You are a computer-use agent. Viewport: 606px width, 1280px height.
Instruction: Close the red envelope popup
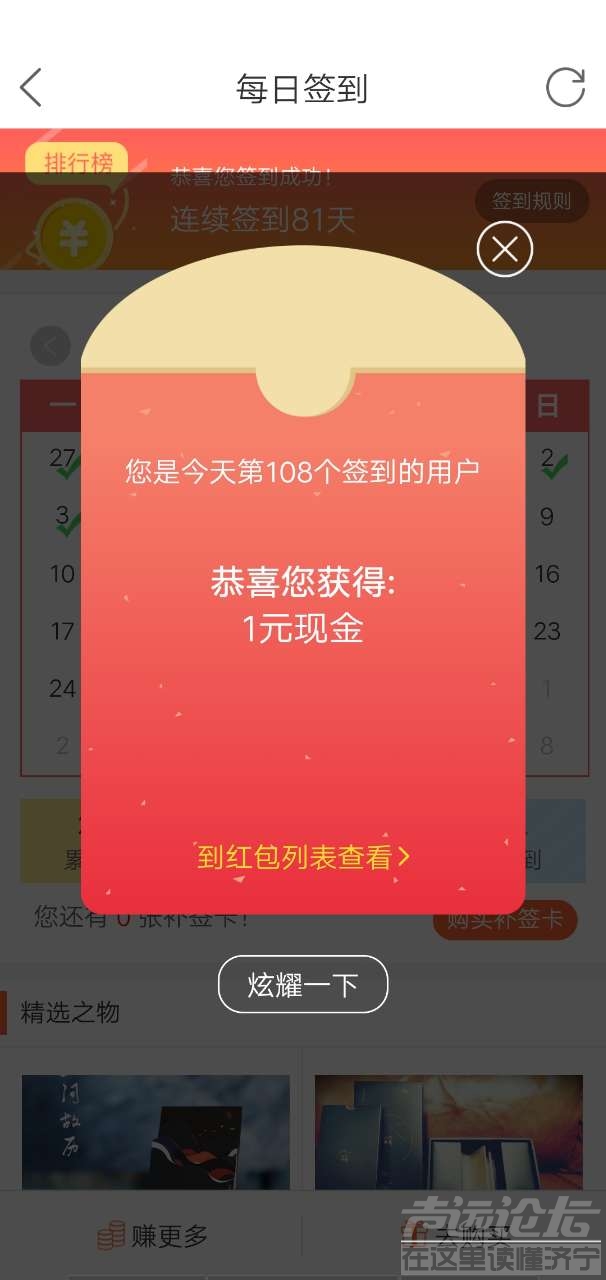(504, 249)
